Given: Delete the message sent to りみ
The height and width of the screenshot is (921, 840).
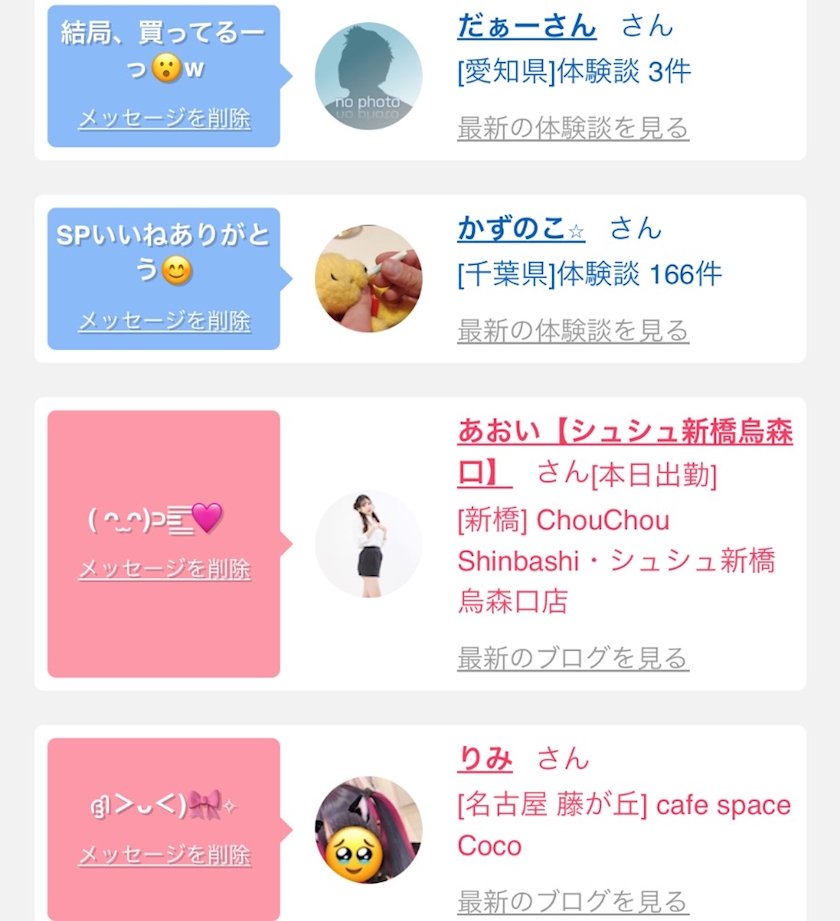Looking at the screenshot, I should (164, 855).
